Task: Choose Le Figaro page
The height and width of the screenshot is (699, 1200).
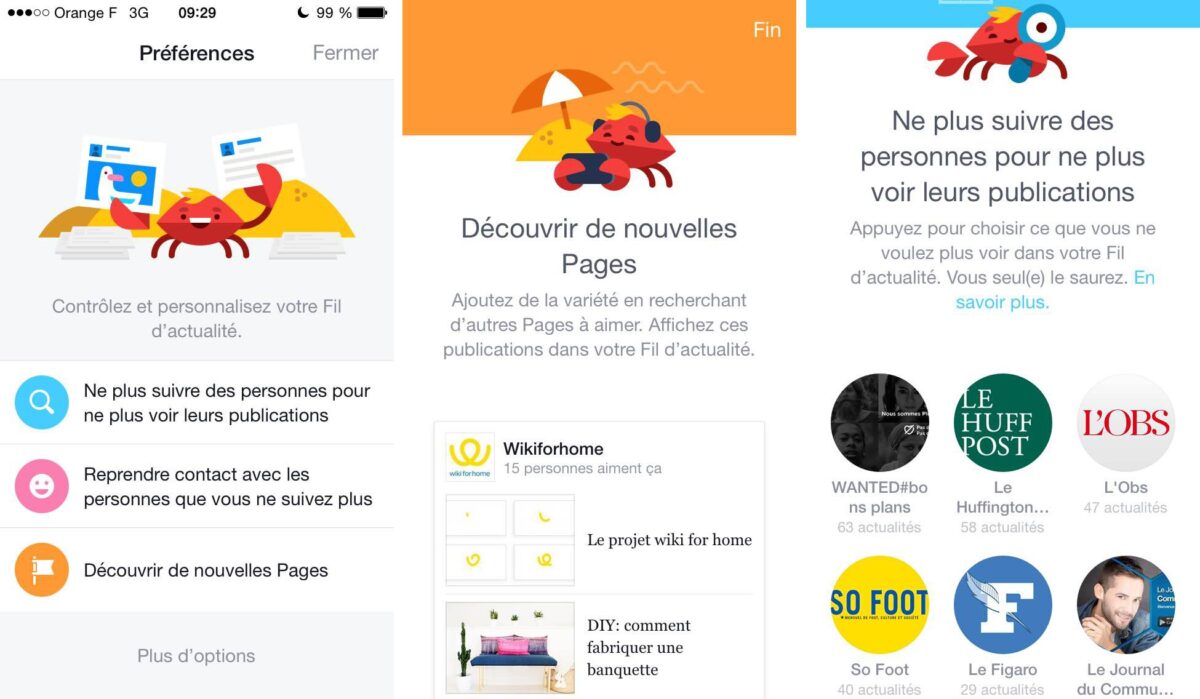Action: coord(1002,605)
